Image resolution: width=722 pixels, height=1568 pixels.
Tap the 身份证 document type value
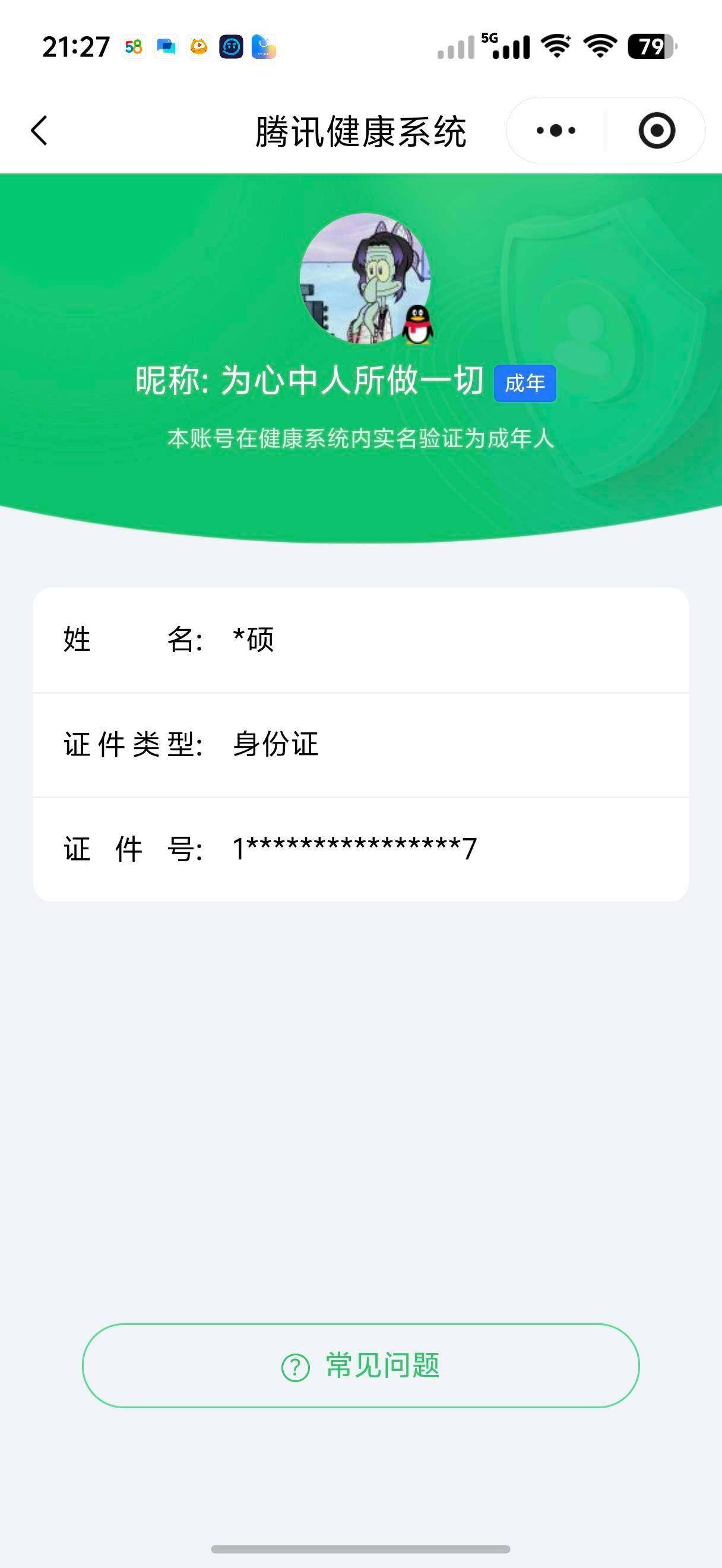tap(275, 743)
